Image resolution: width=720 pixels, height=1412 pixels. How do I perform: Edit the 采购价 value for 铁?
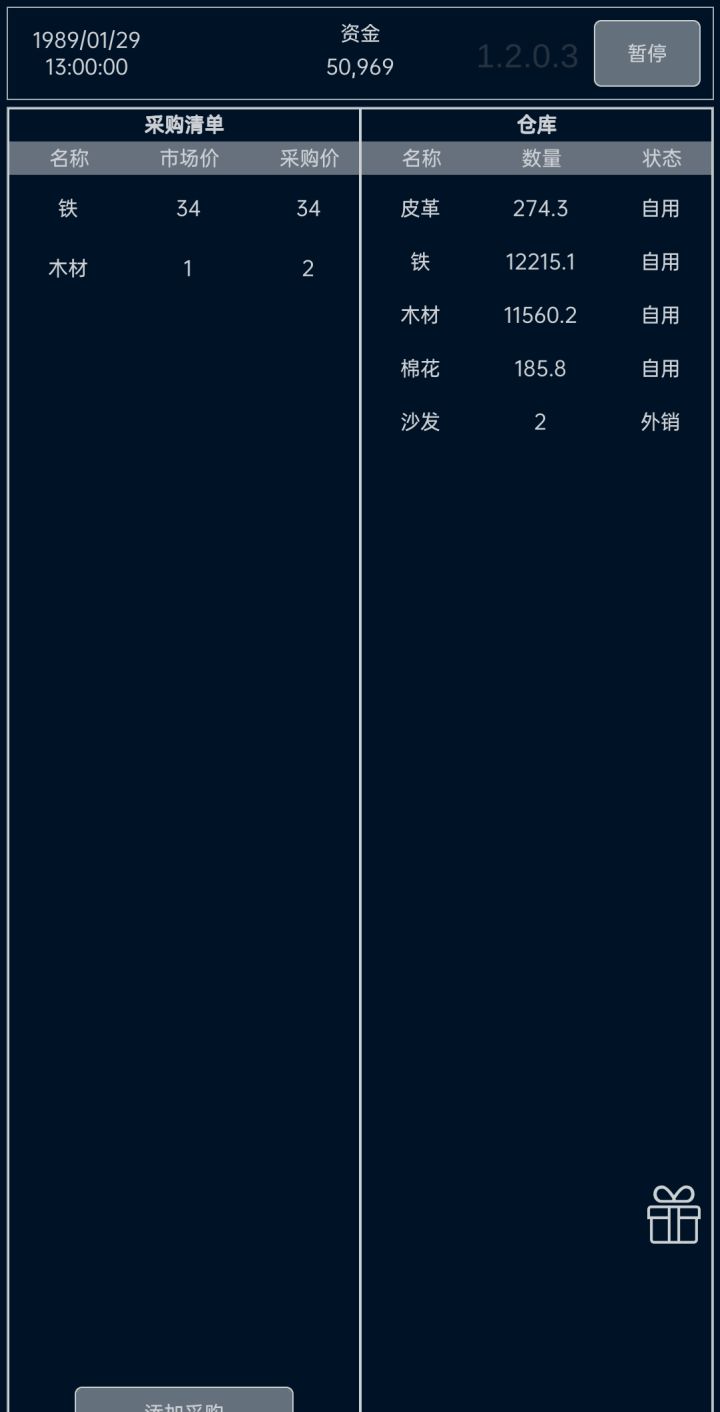[x=308, y=208]
